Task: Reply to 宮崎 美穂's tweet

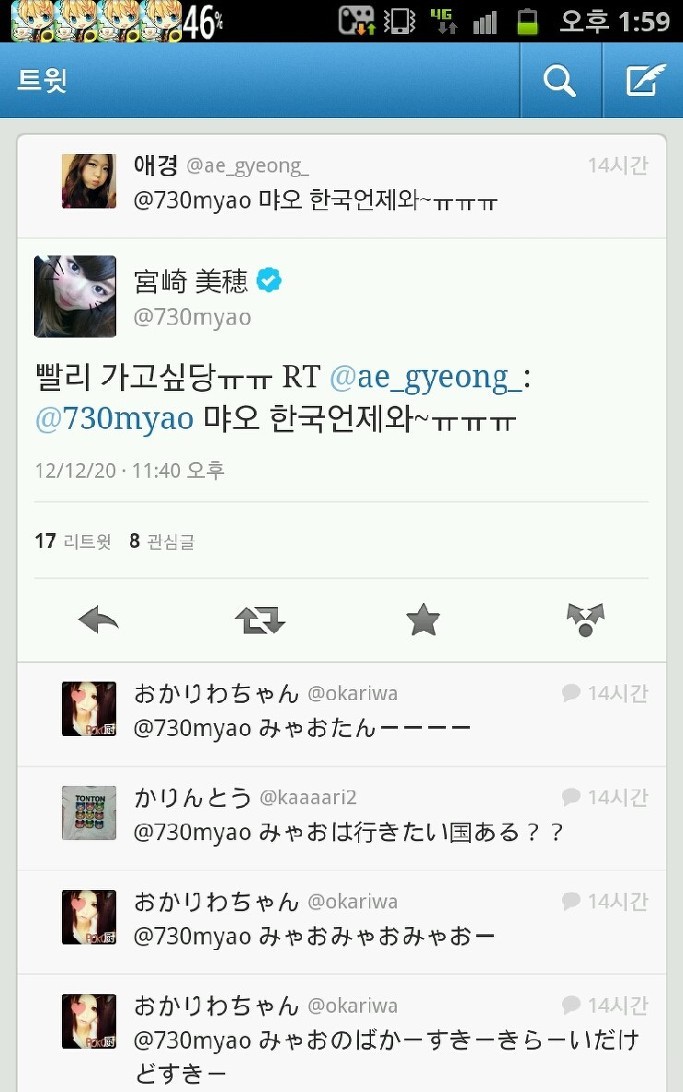Action: (x=98, y=621)
